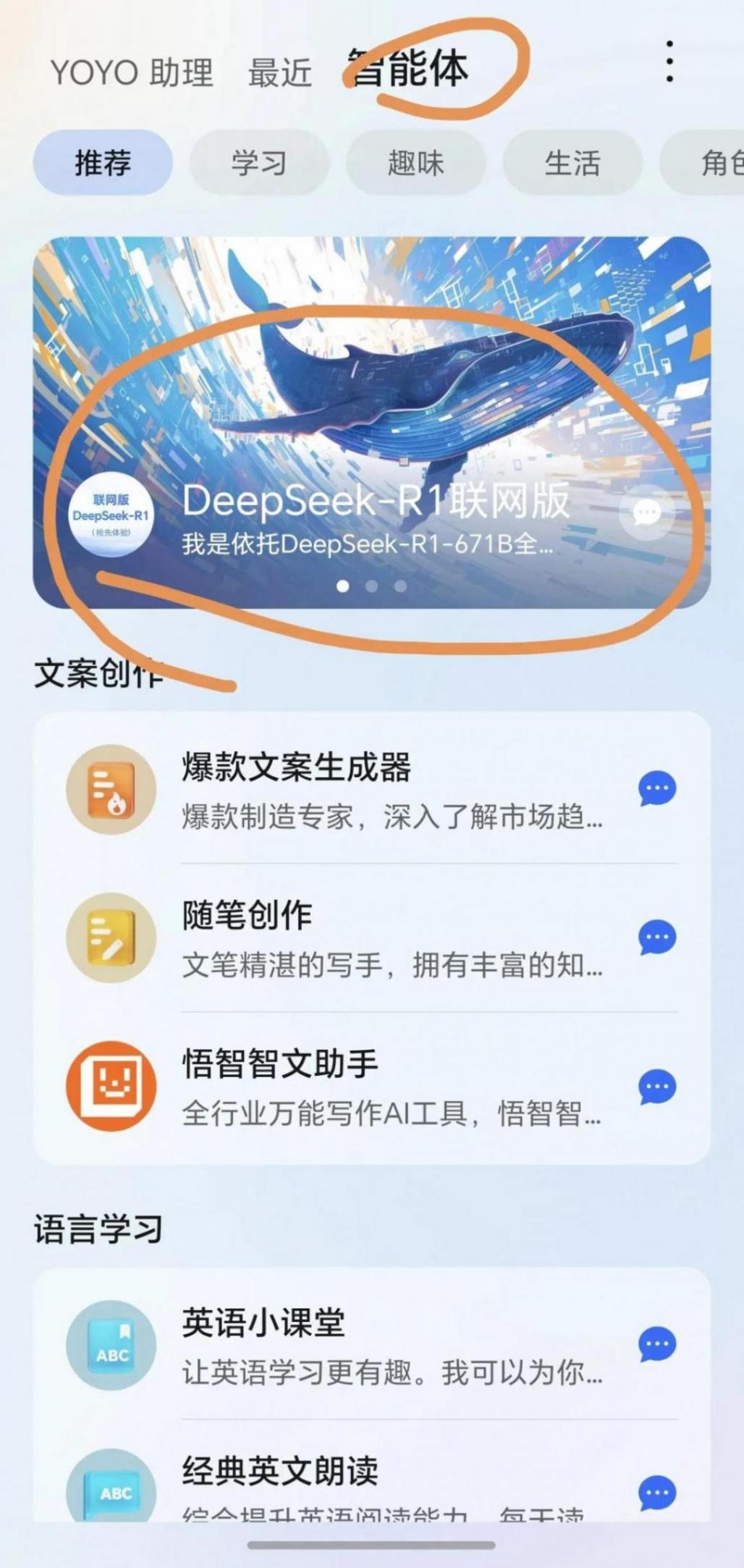Start chat with 英语小课堂
Screen dimensions: 744x1568
coord(657,1344)
